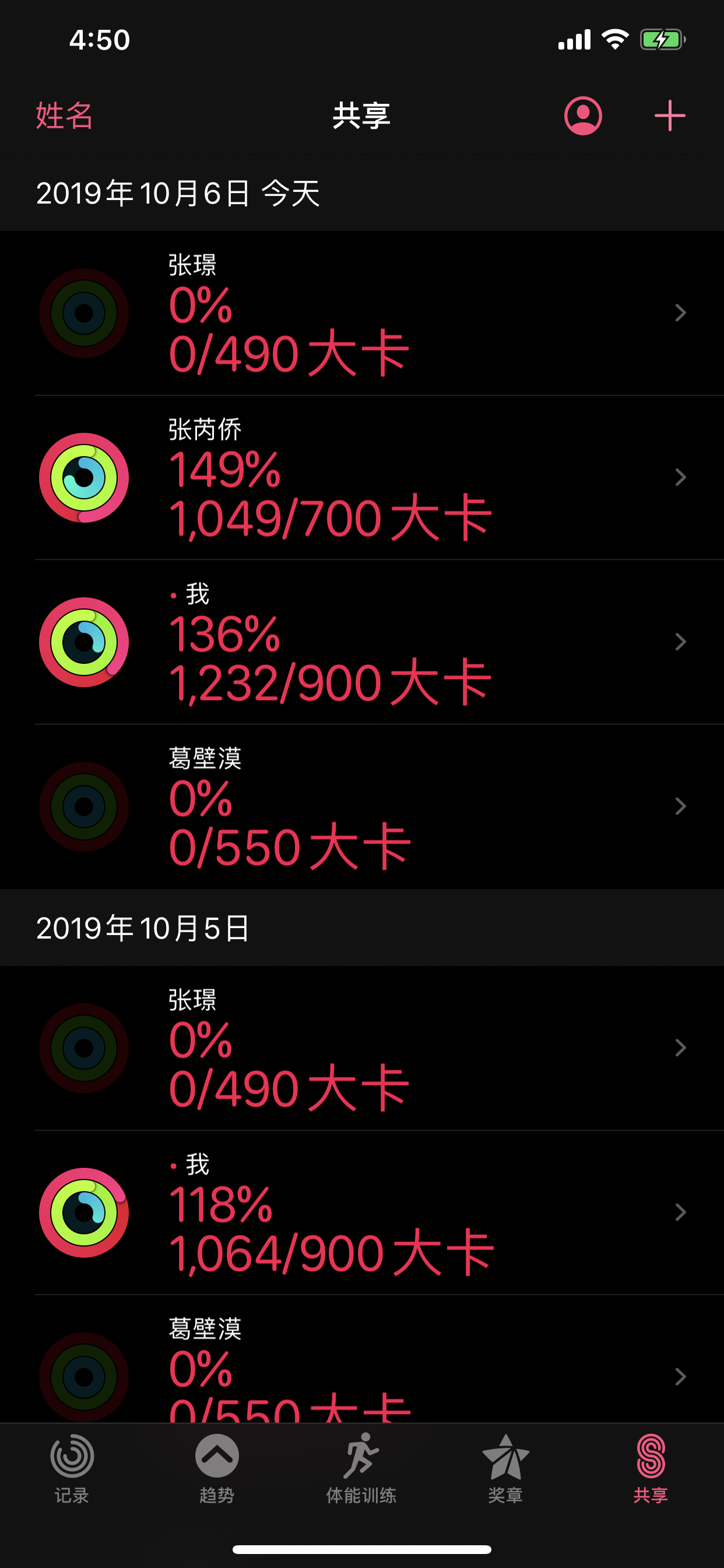
Task: Open 张璟's activity for October 5
Action: pyautogui.click(x=361, y=1048)
